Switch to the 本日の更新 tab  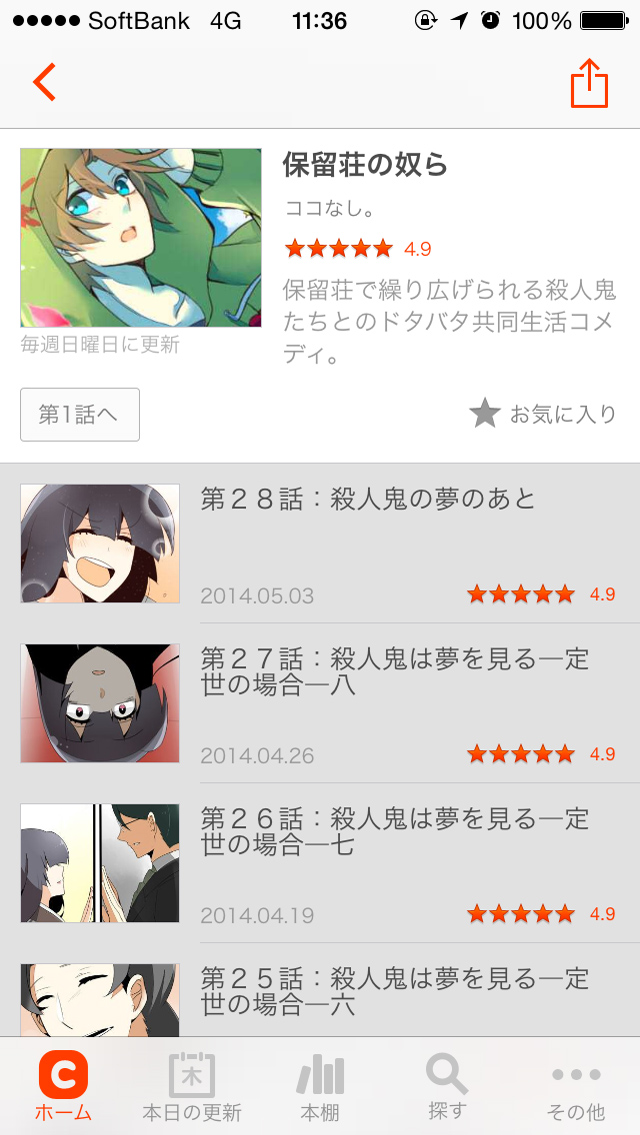tap(192, 1086)
